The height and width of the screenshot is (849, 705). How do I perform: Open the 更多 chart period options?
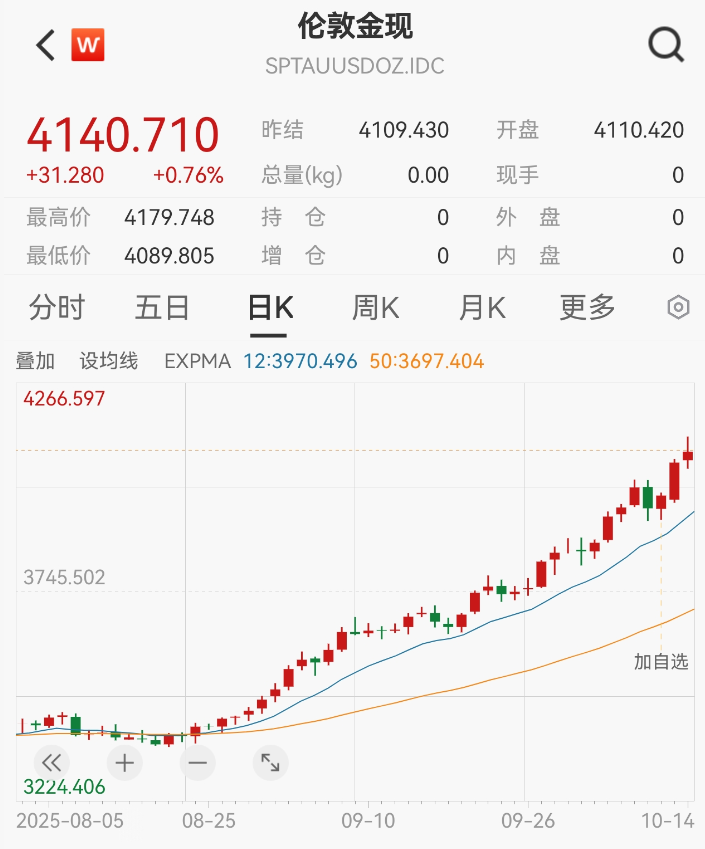coord(587,308)
